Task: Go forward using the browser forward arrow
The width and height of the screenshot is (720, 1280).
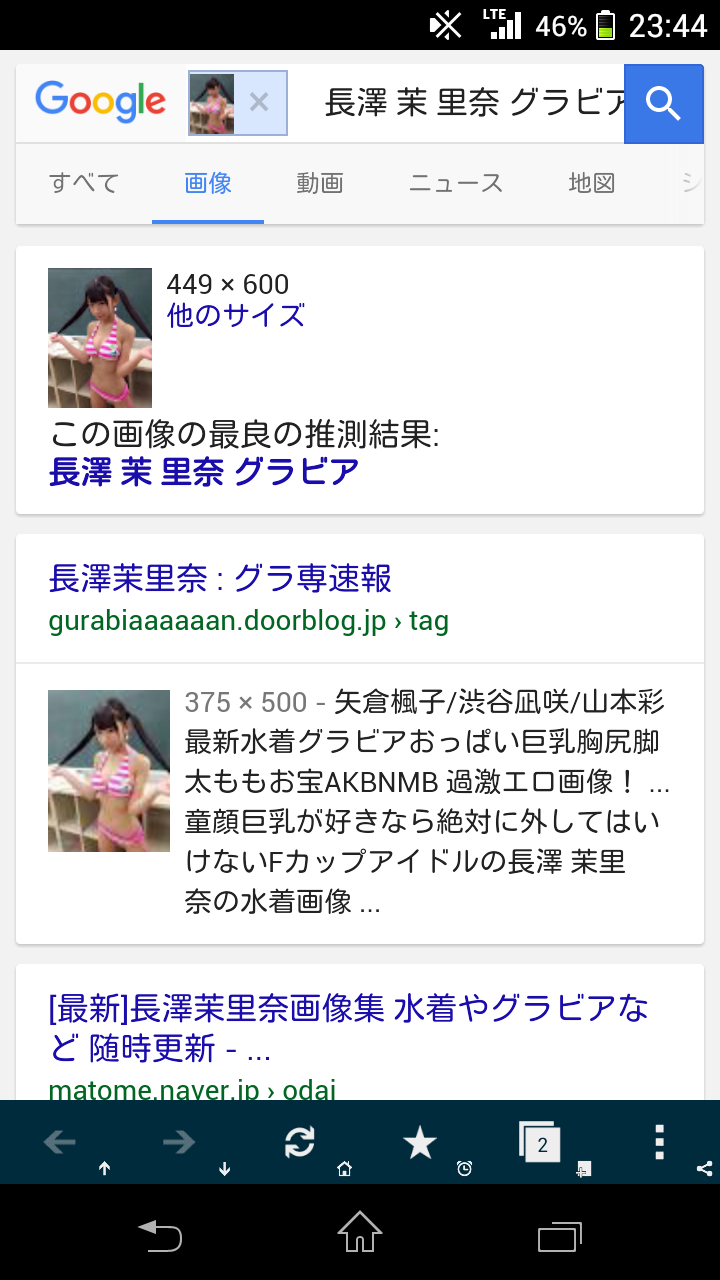Action: pos(179,1142)
